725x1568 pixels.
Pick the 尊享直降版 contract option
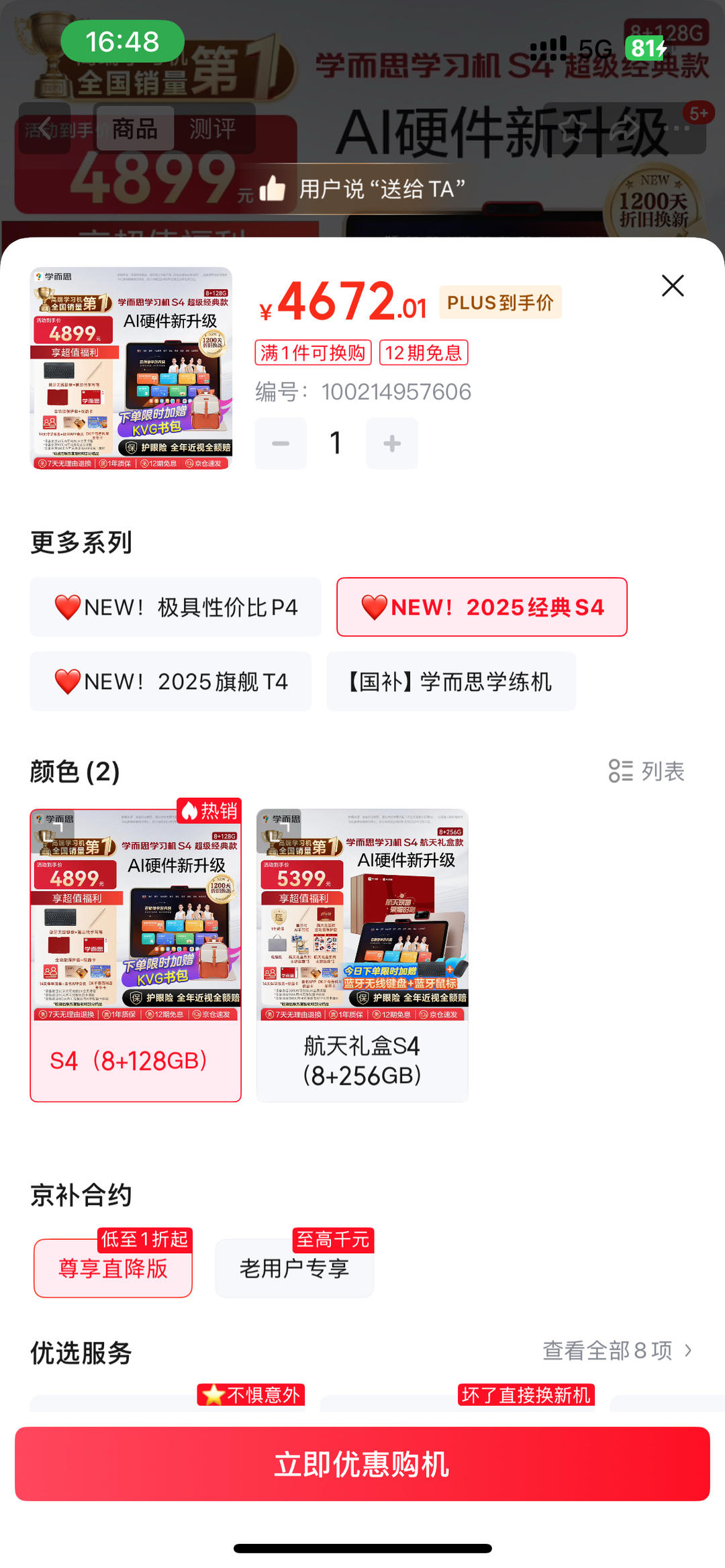click(113, 1268)
